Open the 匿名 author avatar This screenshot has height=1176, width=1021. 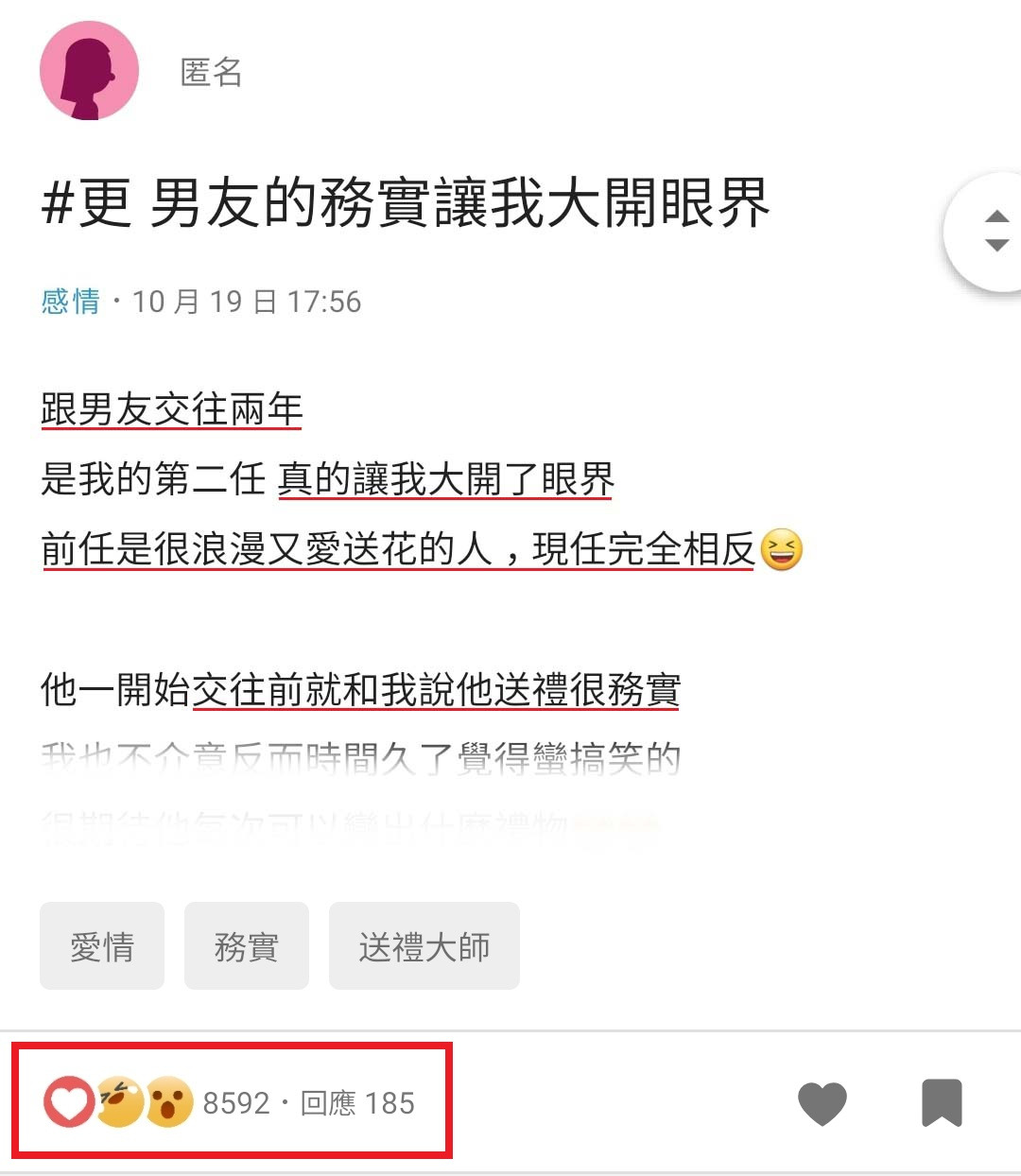tap(89, 71)
